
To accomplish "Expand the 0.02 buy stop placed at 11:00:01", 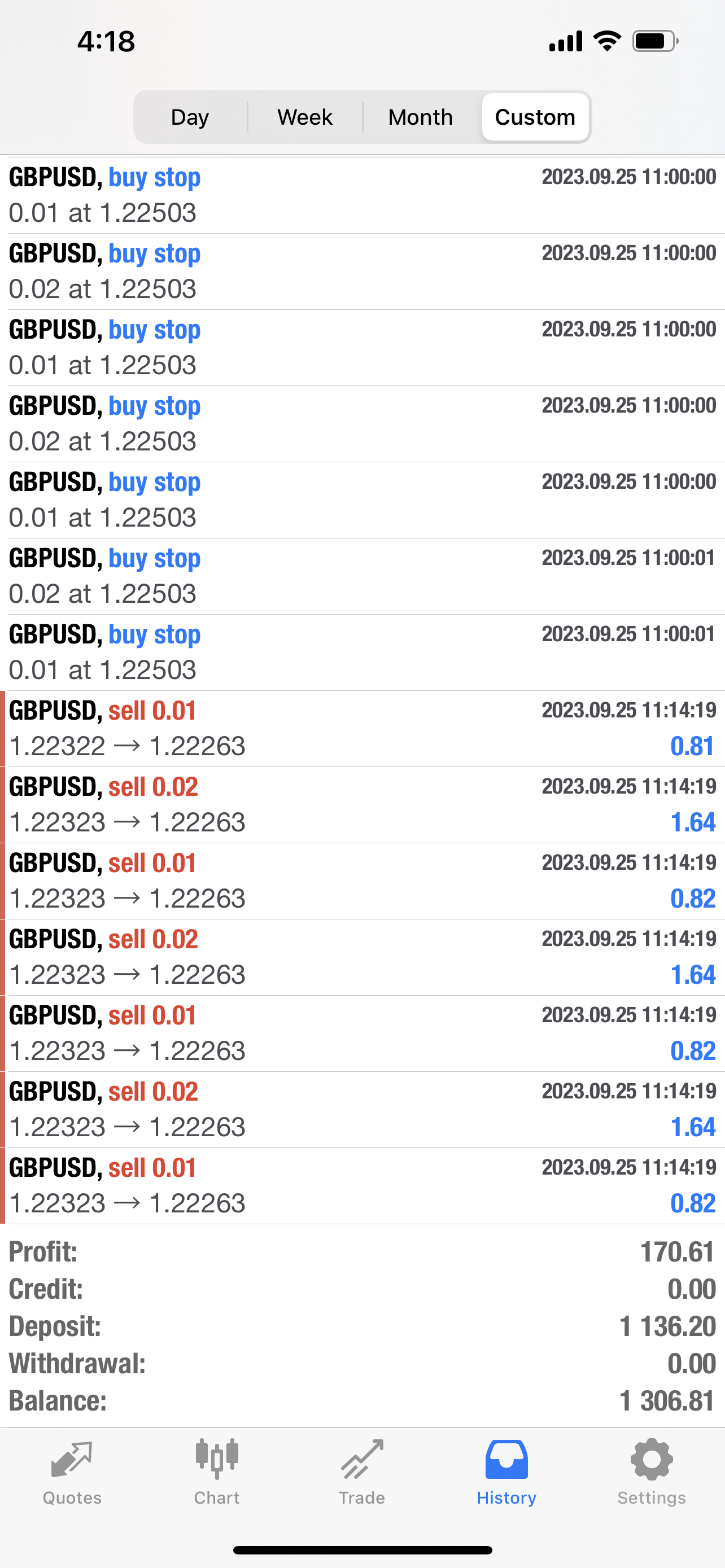I will coord(362,576).
